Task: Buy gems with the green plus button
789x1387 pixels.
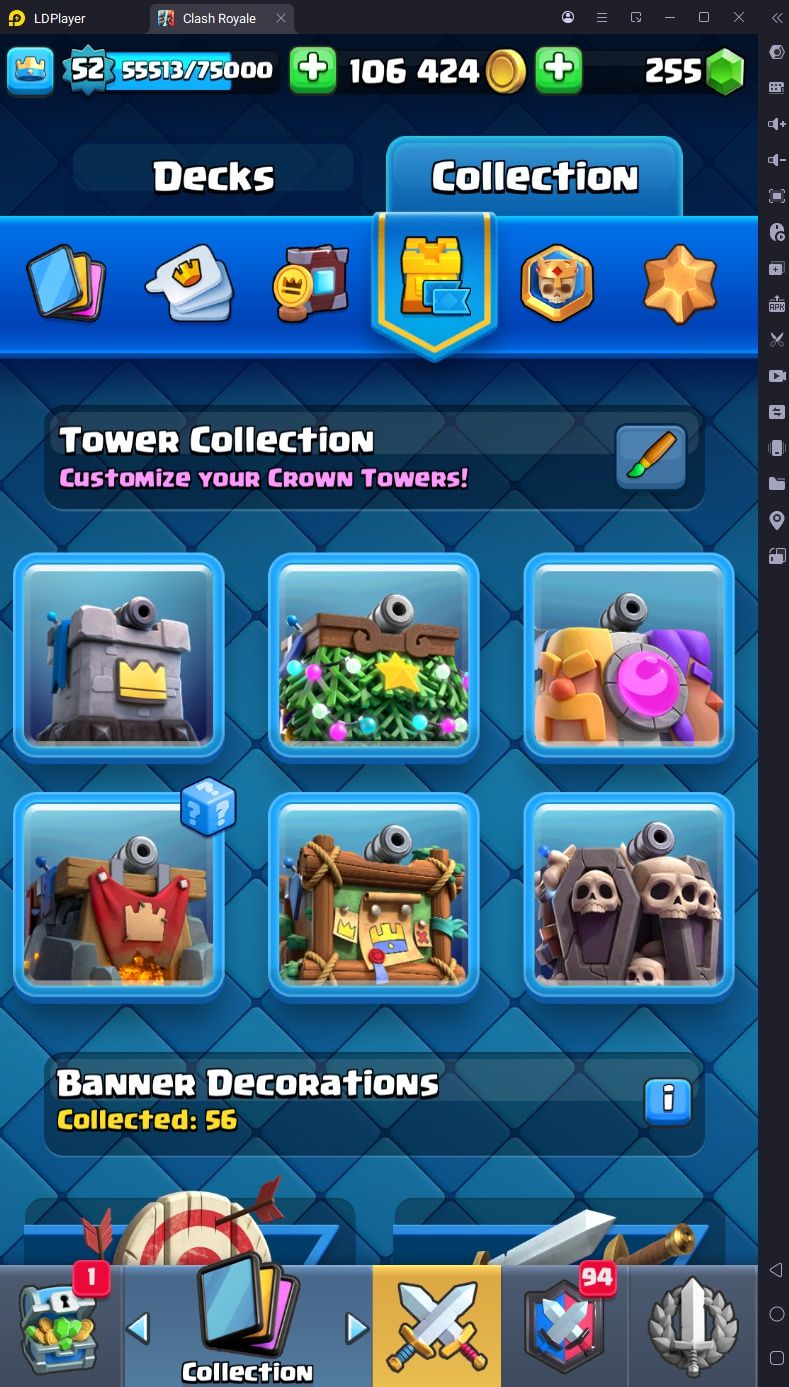Action: [559, 70]
